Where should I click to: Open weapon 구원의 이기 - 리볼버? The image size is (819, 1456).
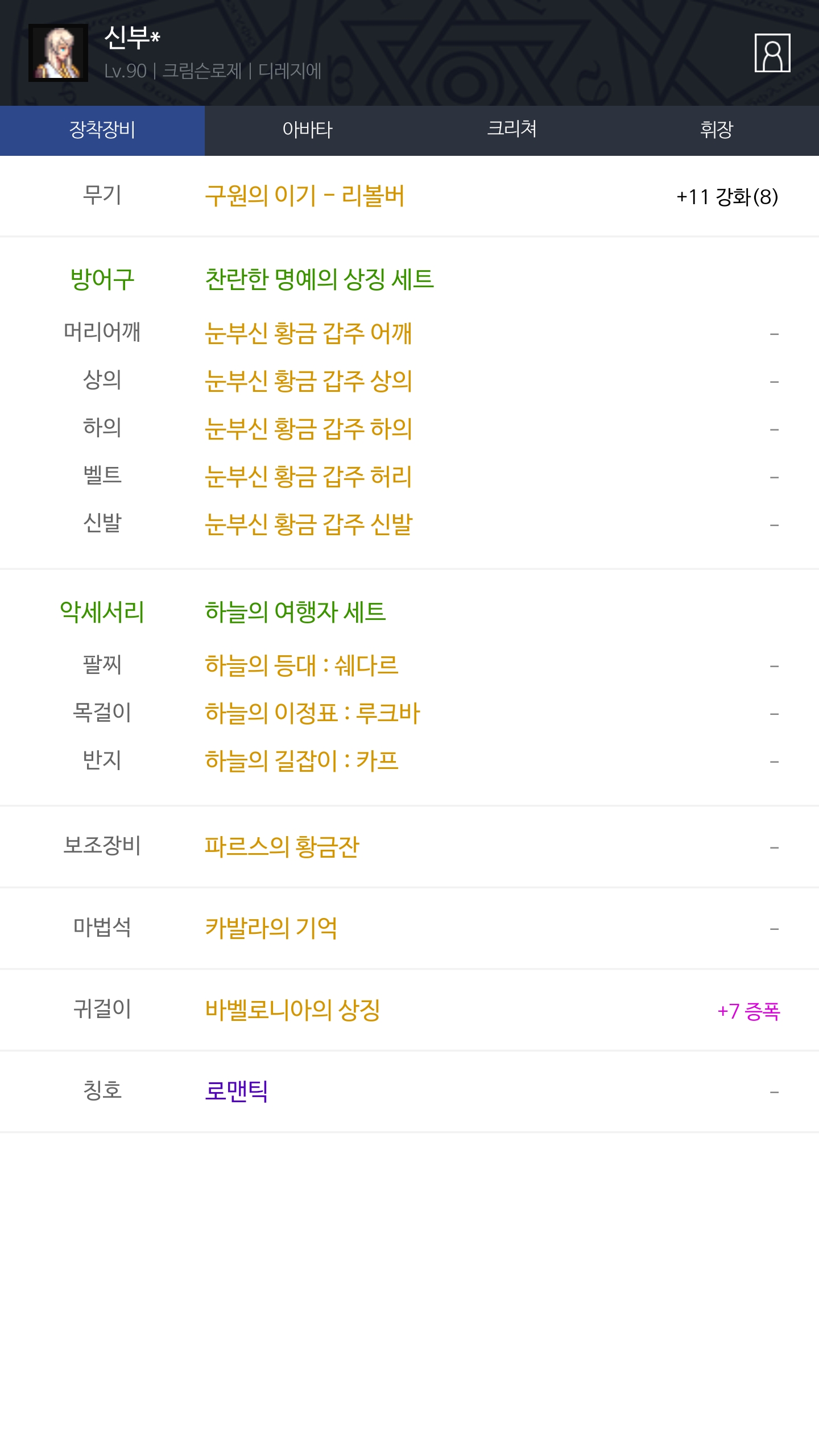pyautogui.click(x=304, y=196)
